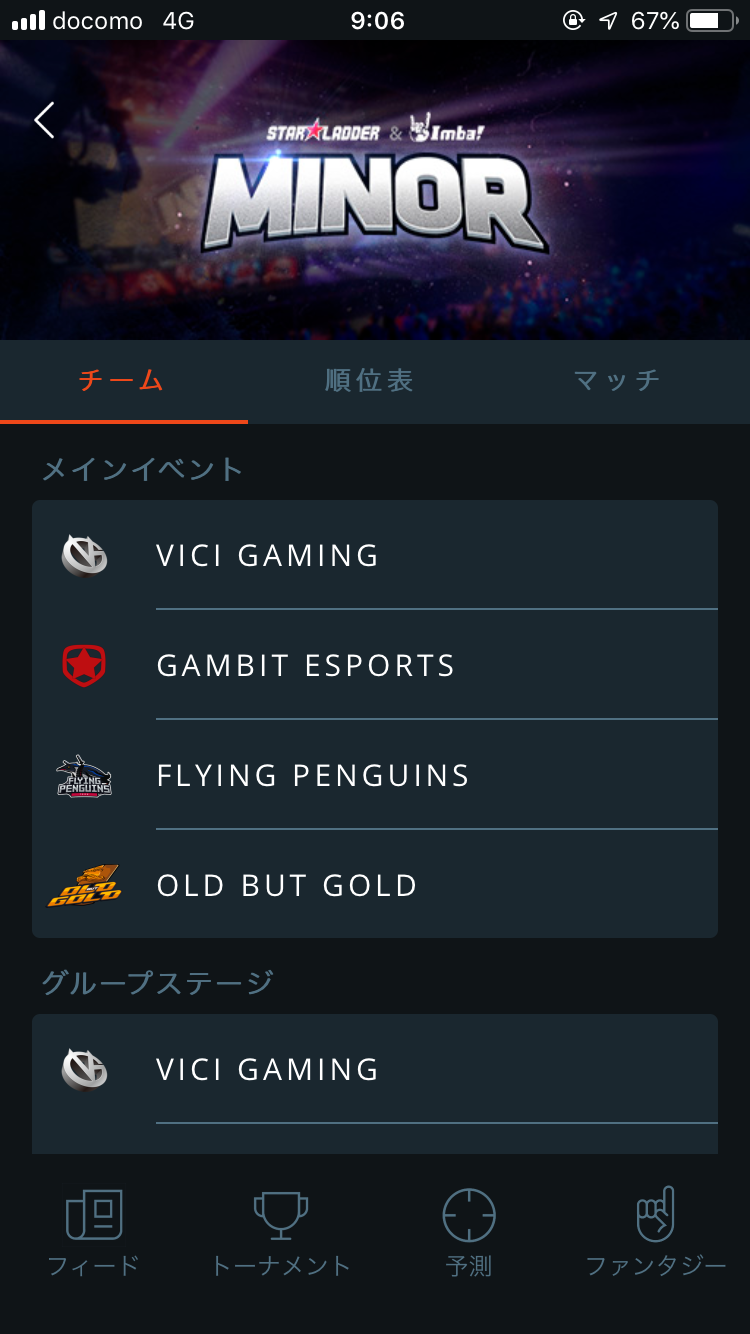
Task: Open Vici Gaming under メインイベント
Action: click(375, 555)
